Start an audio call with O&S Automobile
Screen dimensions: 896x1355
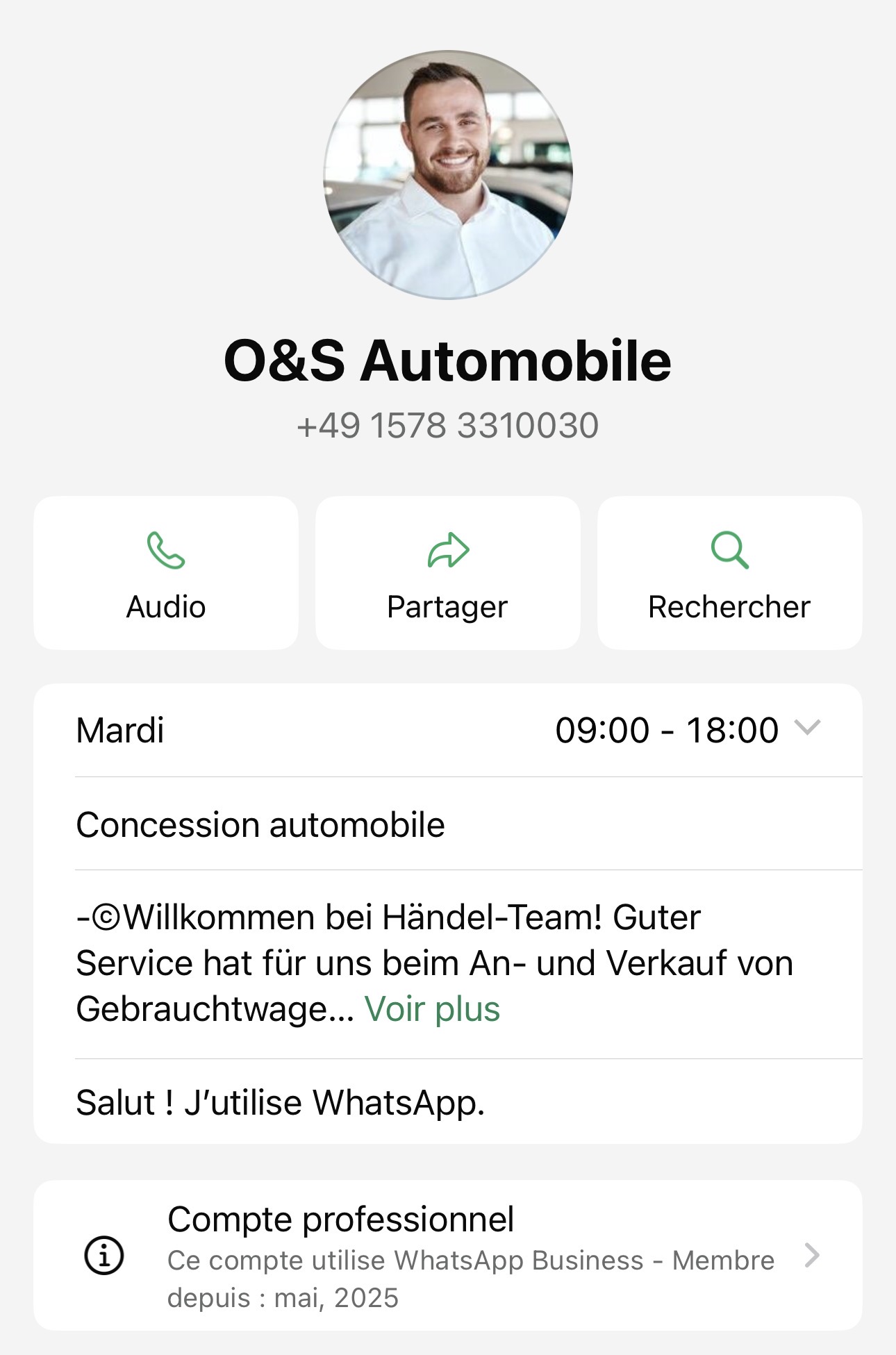click(166, 573)
